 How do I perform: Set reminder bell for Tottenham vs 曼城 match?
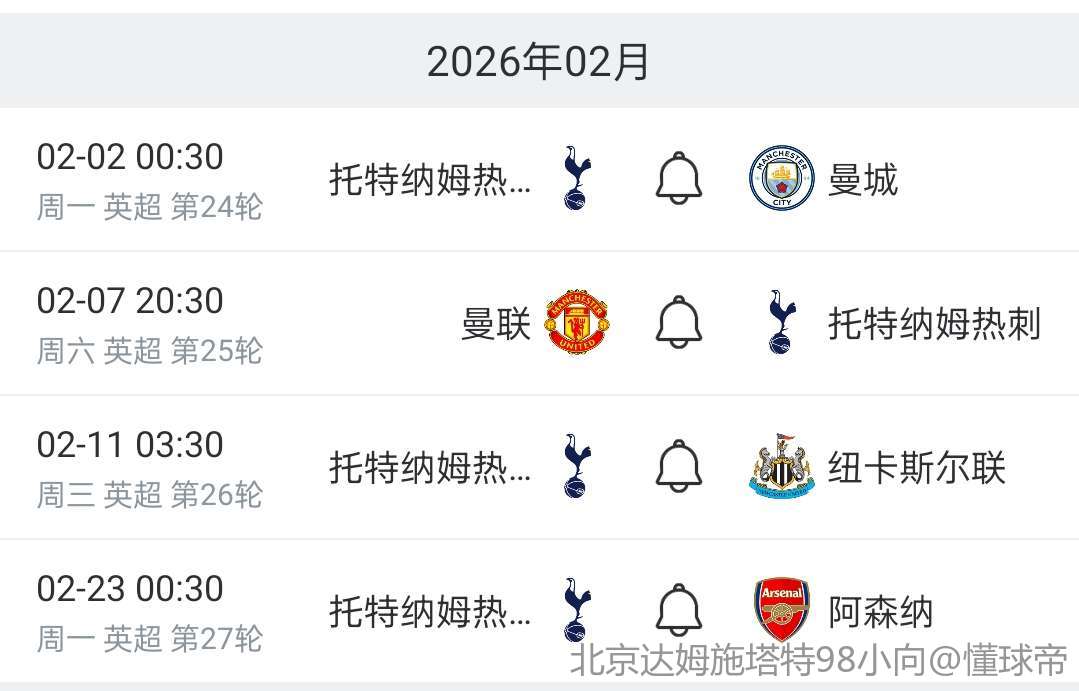pos(679,179)
